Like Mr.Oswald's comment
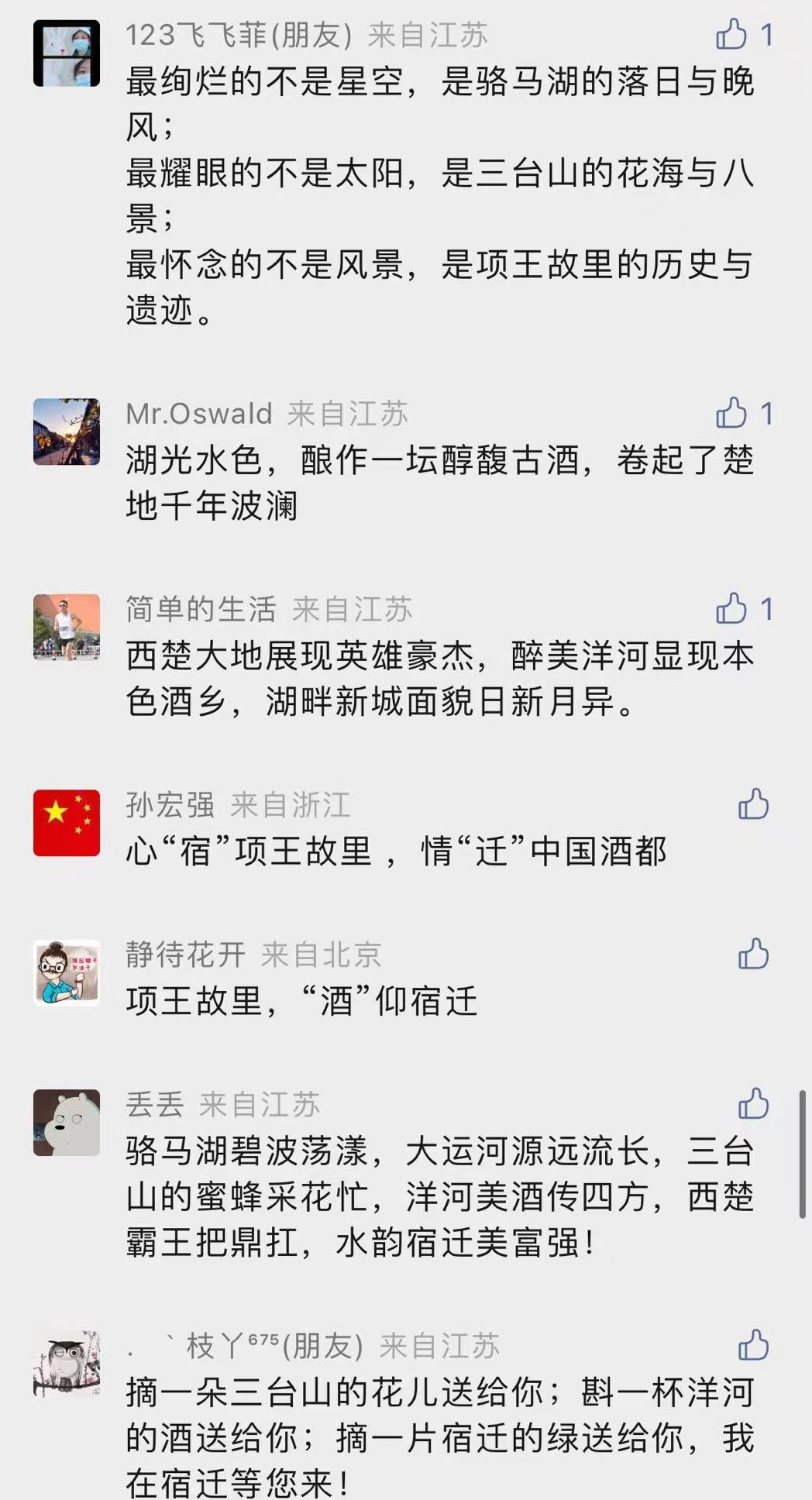The width and height of the screenshot is (812, 1500). 731,413
